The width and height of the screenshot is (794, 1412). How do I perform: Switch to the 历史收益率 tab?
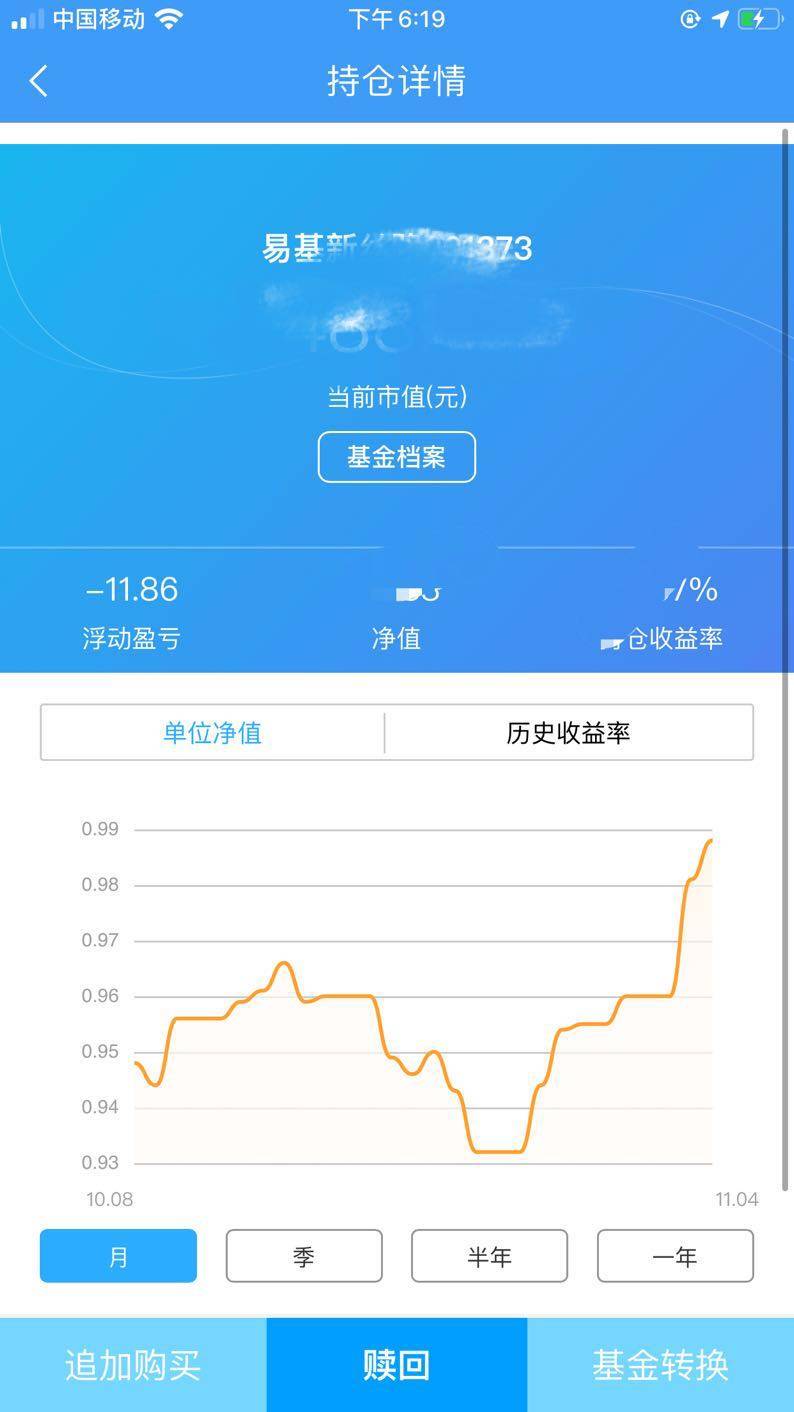coord(568,733)
